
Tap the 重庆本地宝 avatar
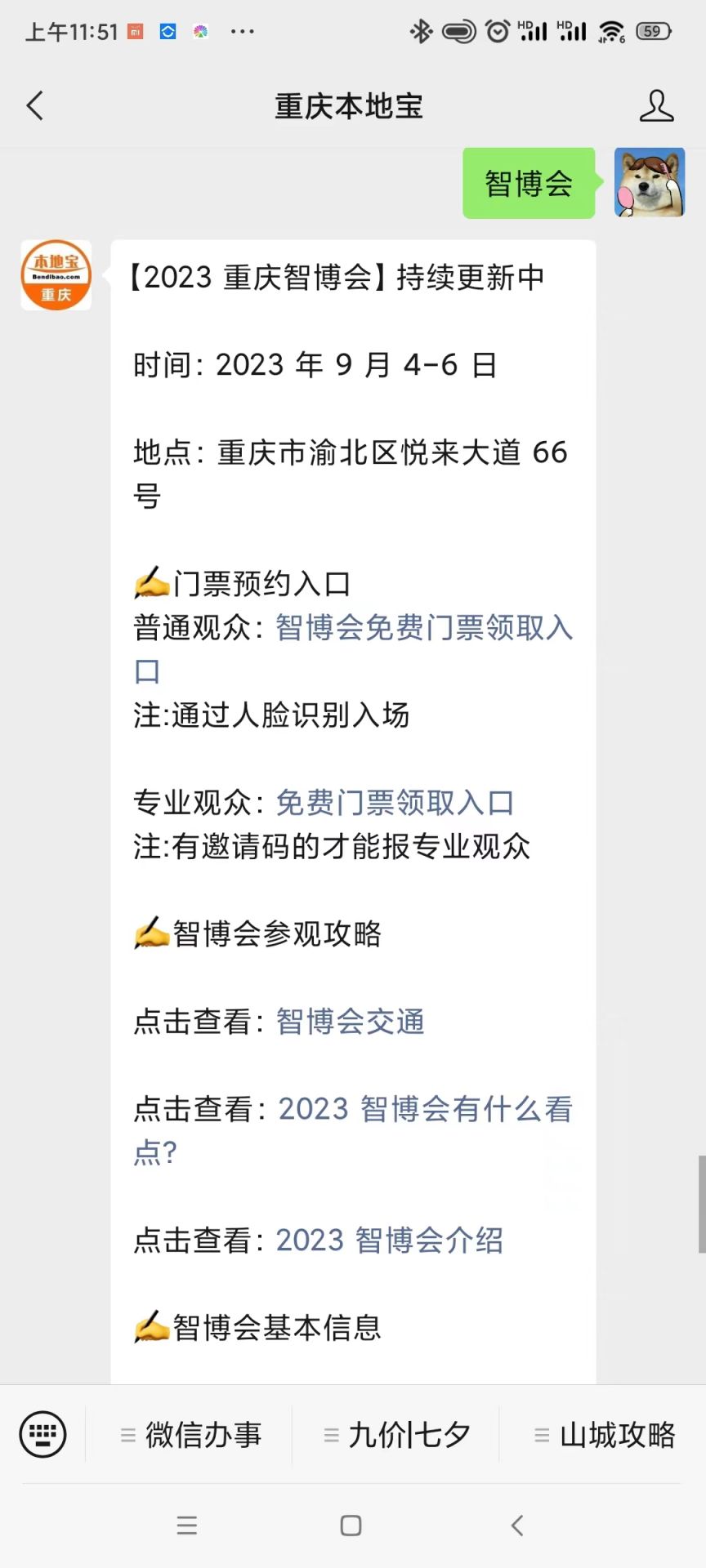[x=56, y=275]
